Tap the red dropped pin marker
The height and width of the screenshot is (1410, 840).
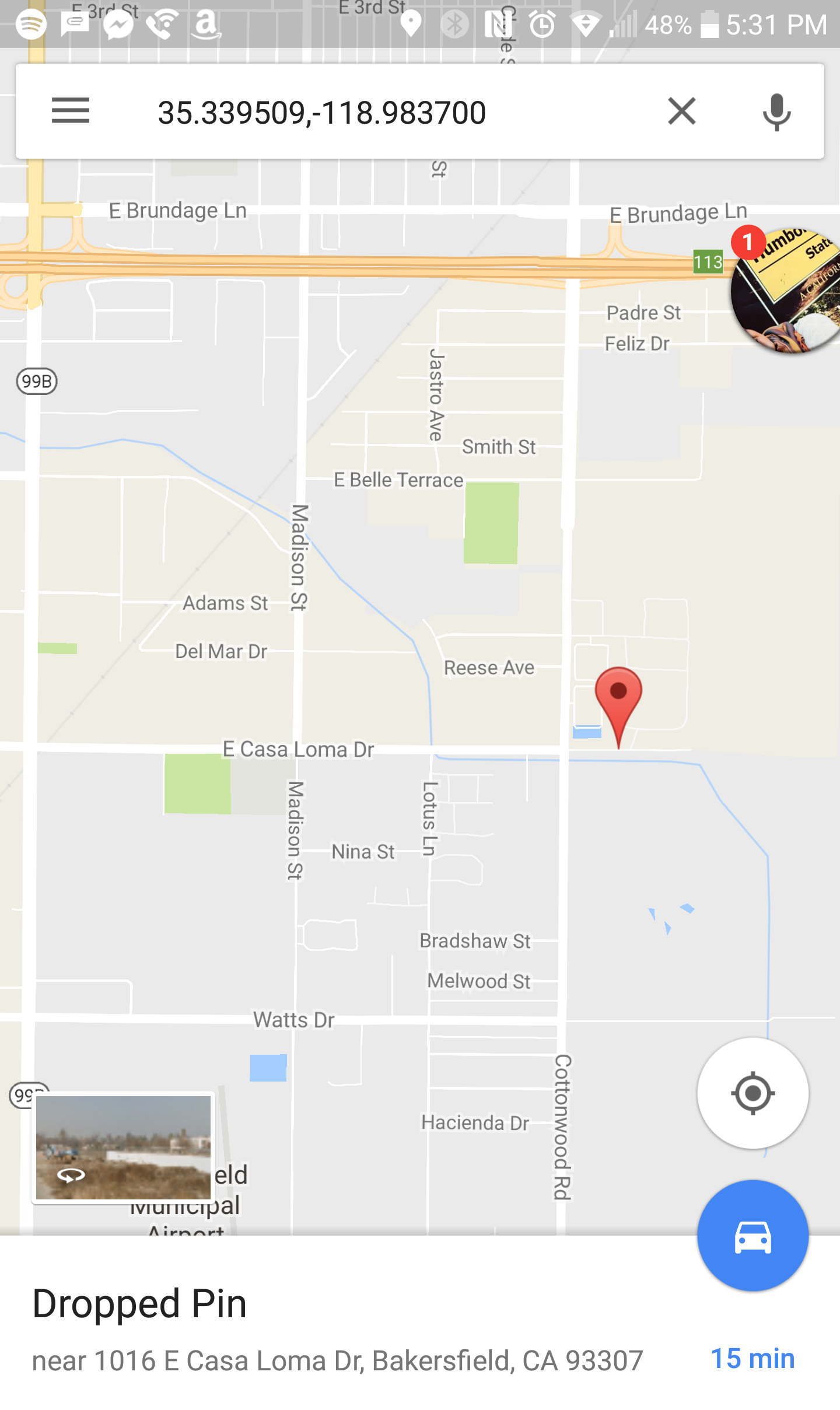coord(618,697)
